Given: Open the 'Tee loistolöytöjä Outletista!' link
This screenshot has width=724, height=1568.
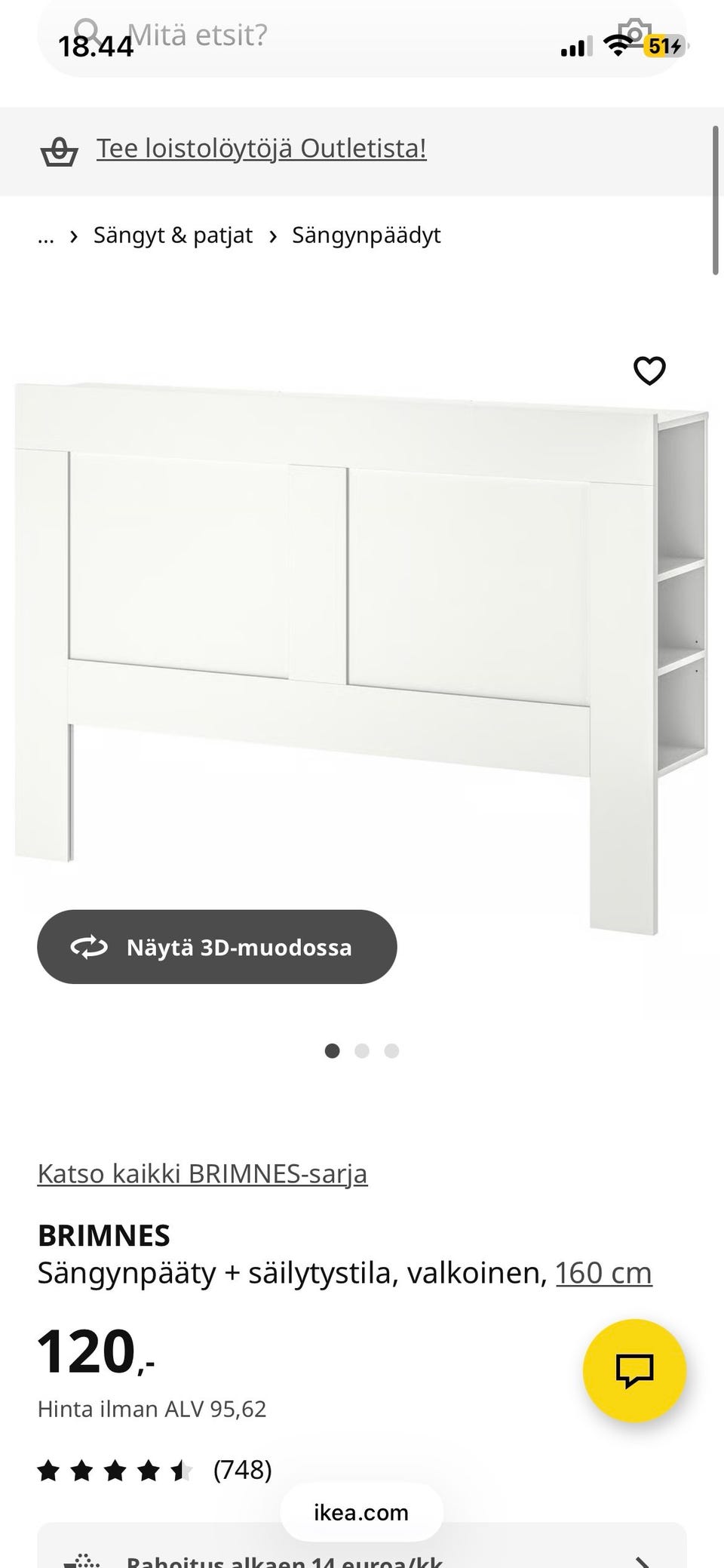Looking at the screenshot, I should [261, 149].
